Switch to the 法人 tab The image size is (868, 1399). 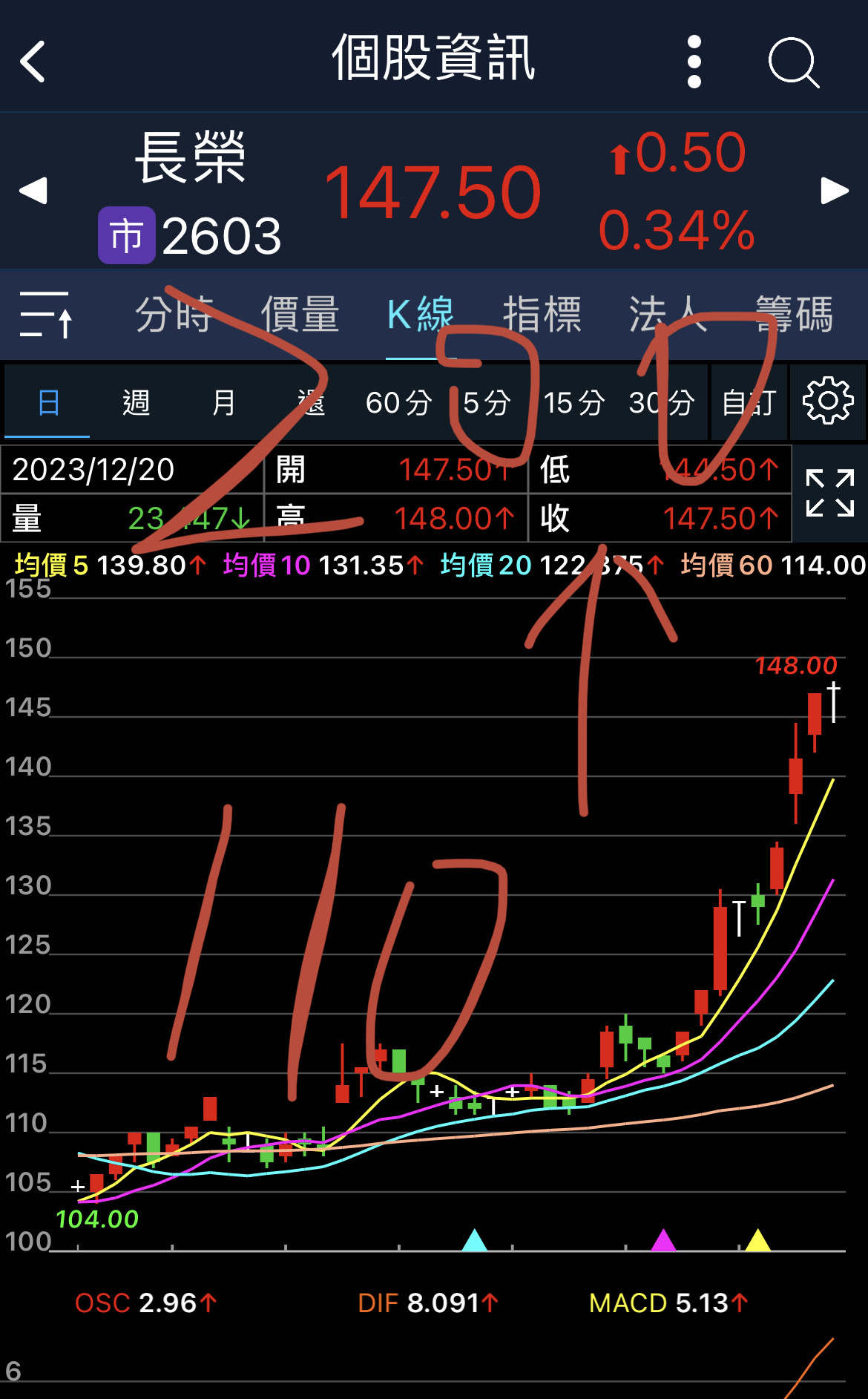point(668,315)
